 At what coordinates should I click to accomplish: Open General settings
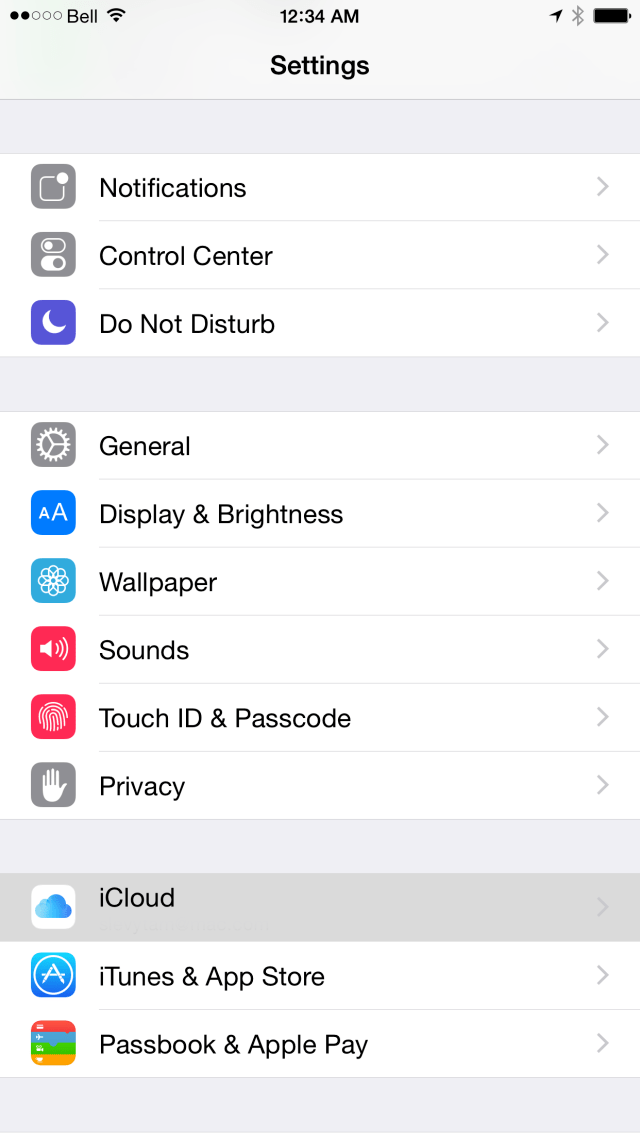tap(320, 446)
